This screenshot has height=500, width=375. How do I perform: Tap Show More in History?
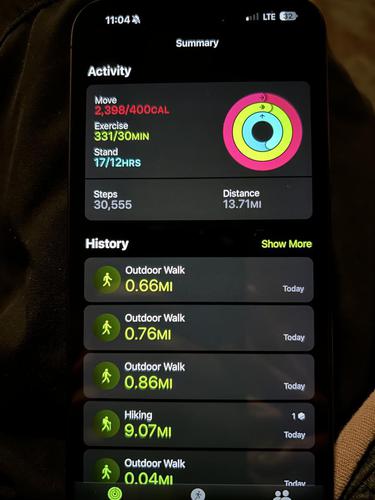coord(287,244)
